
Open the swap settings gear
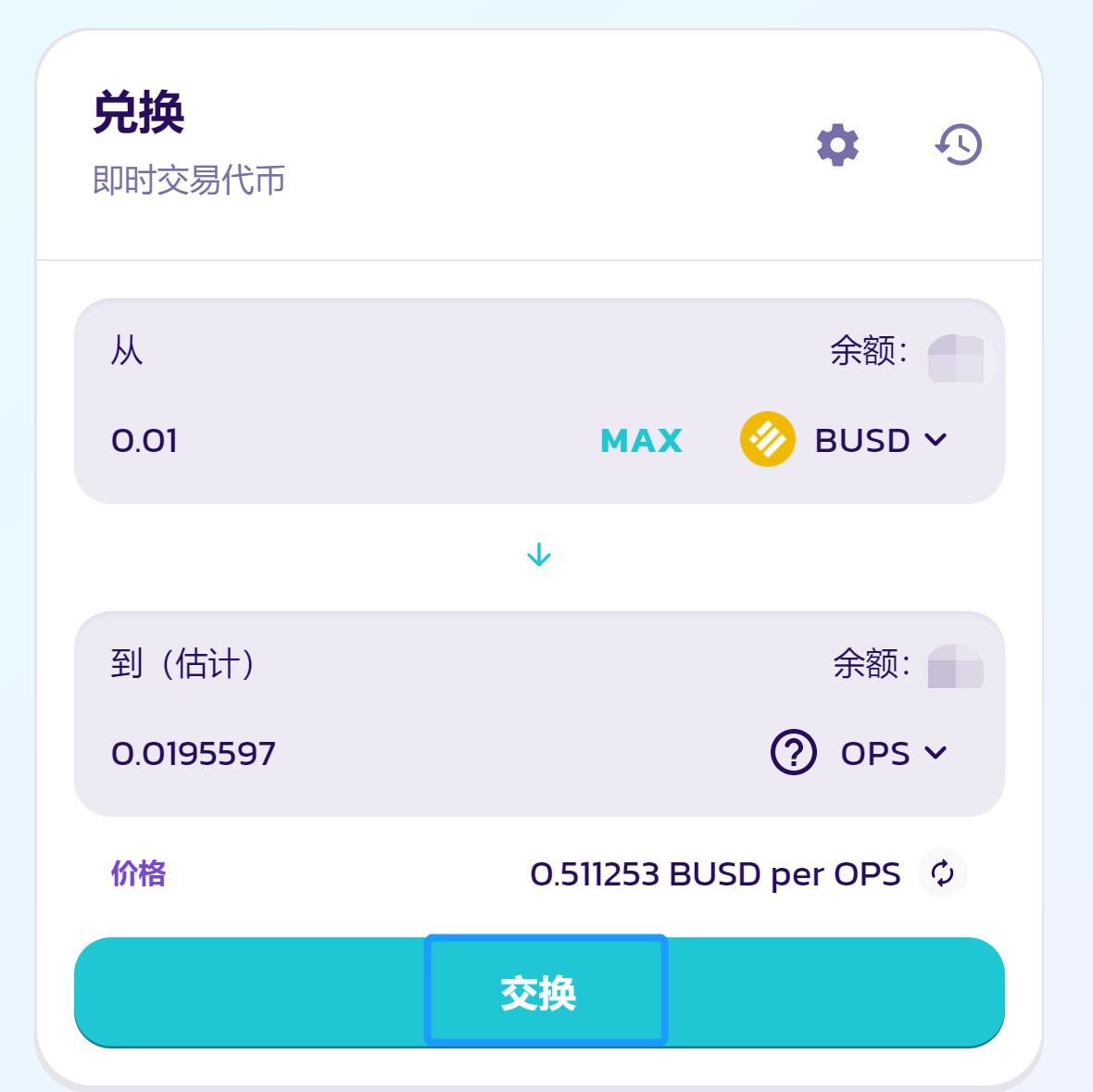837,145
